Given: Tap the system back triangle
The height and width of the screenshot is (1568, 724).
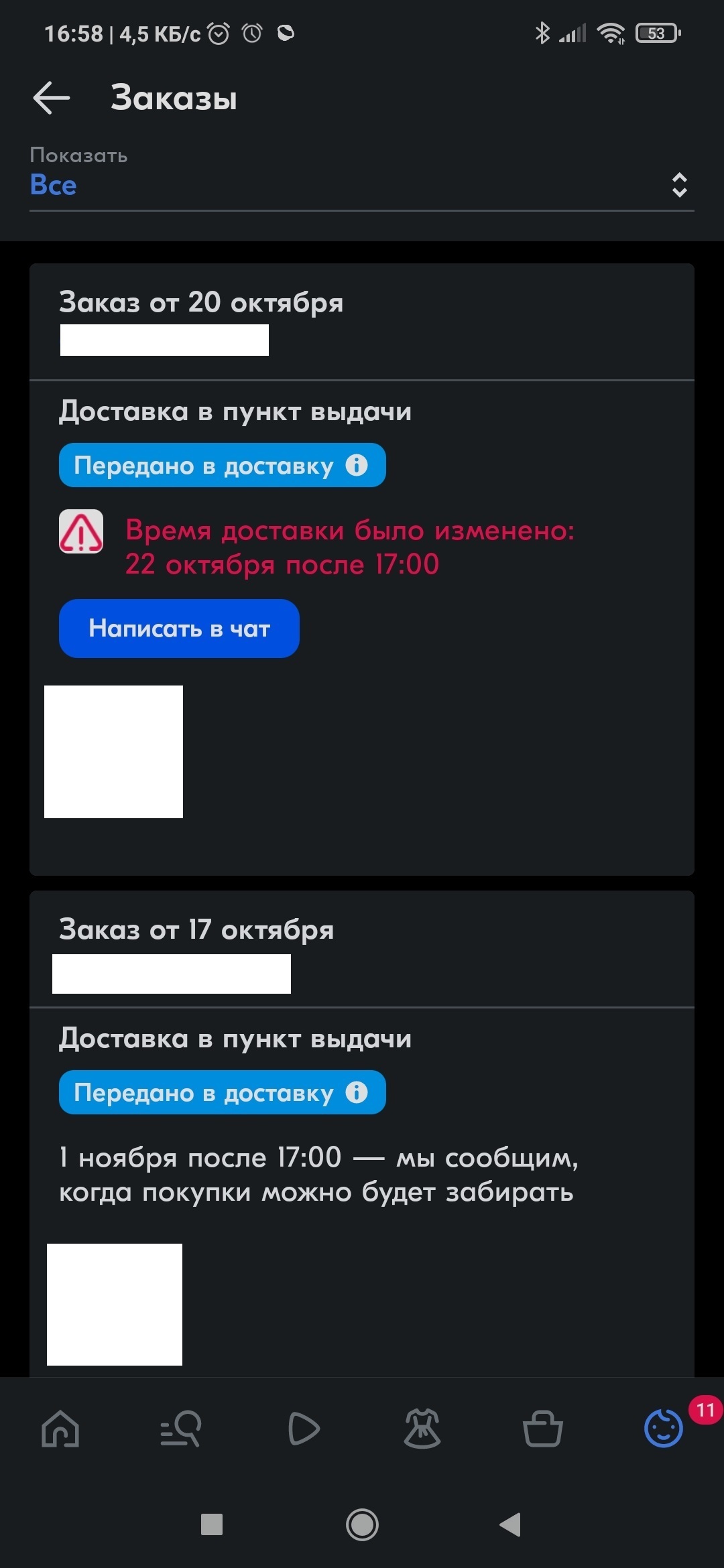Looking at the screenshot, I should pos(511,1525).
